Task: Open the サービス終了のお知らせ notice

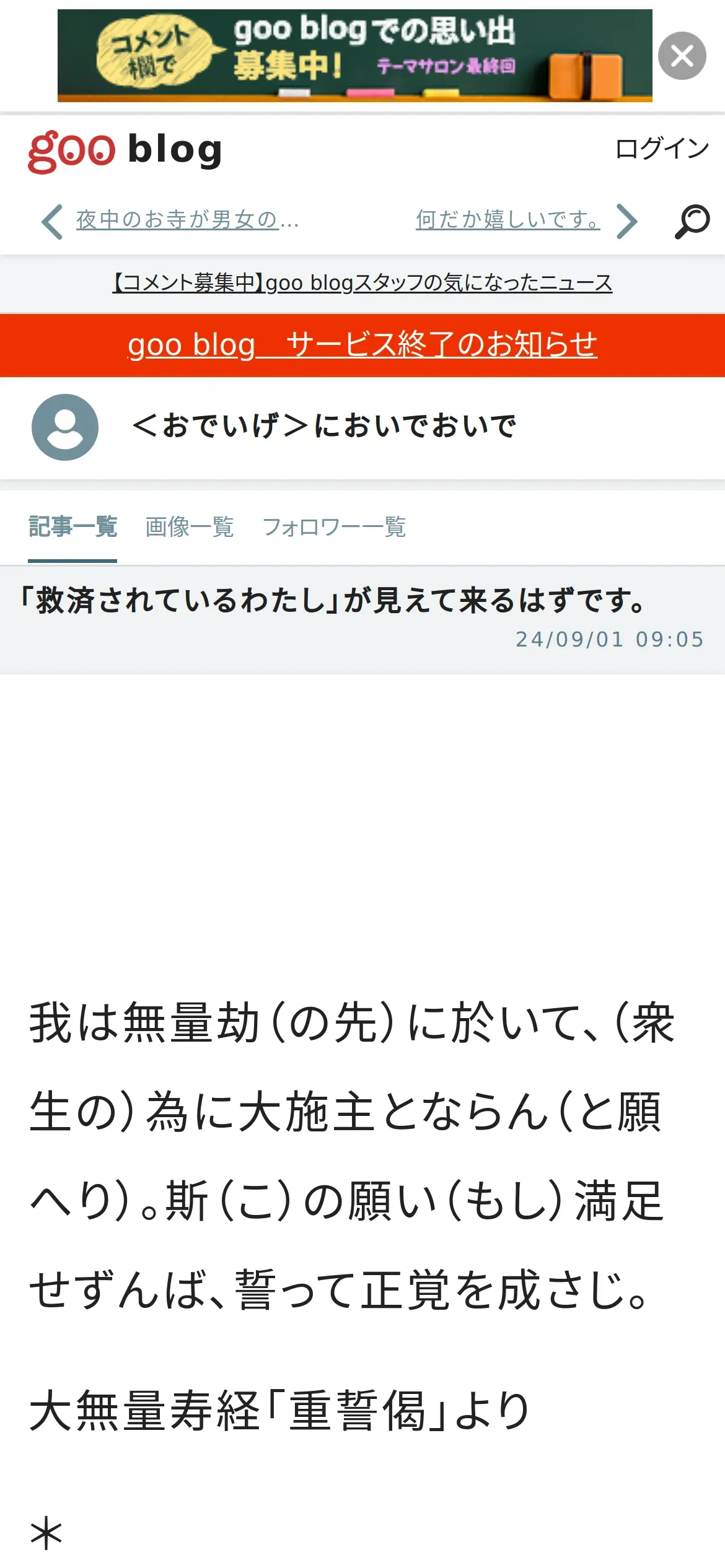Action: coord(362,344)
